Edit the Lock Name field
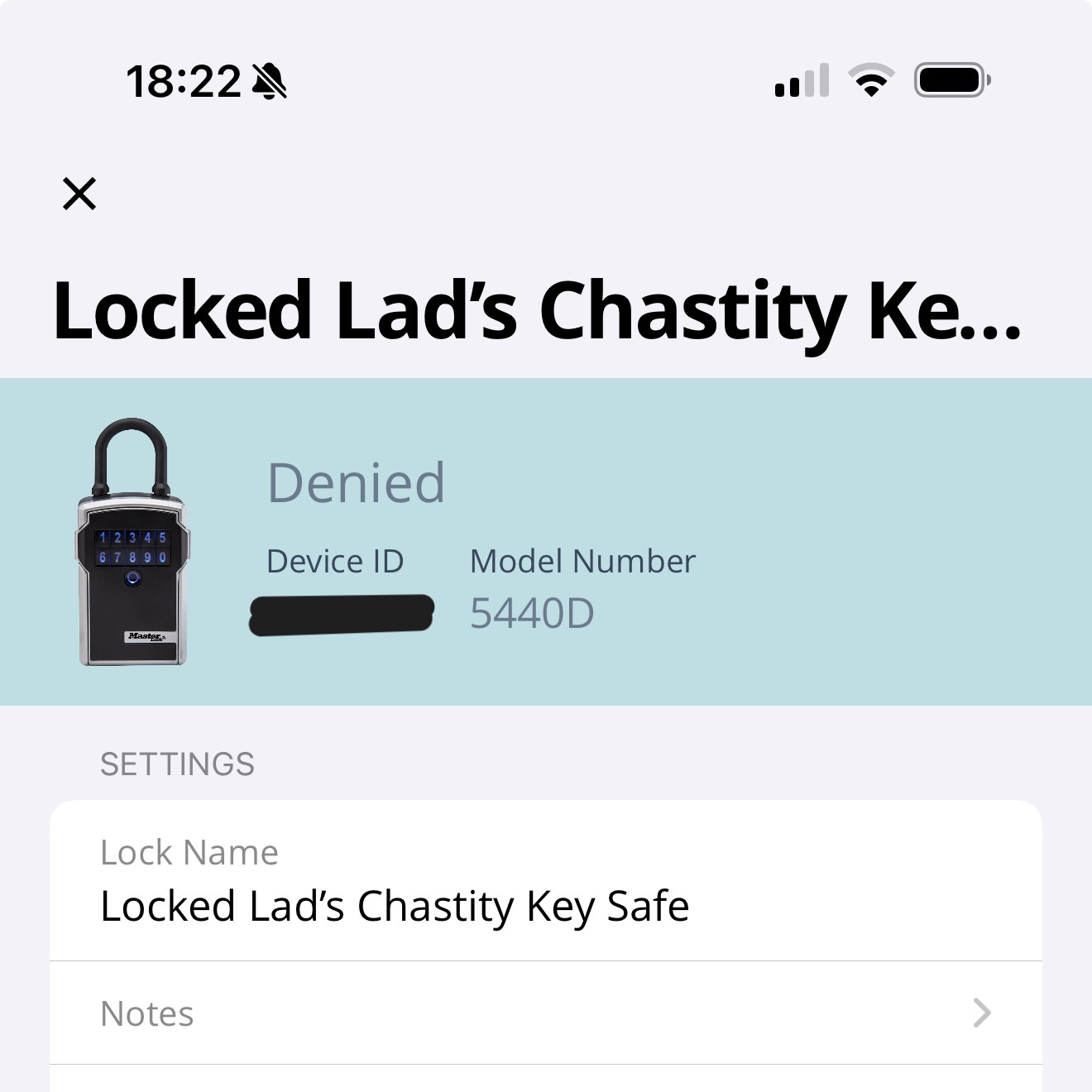1092x1092 pixels. (x=394, y=905)
